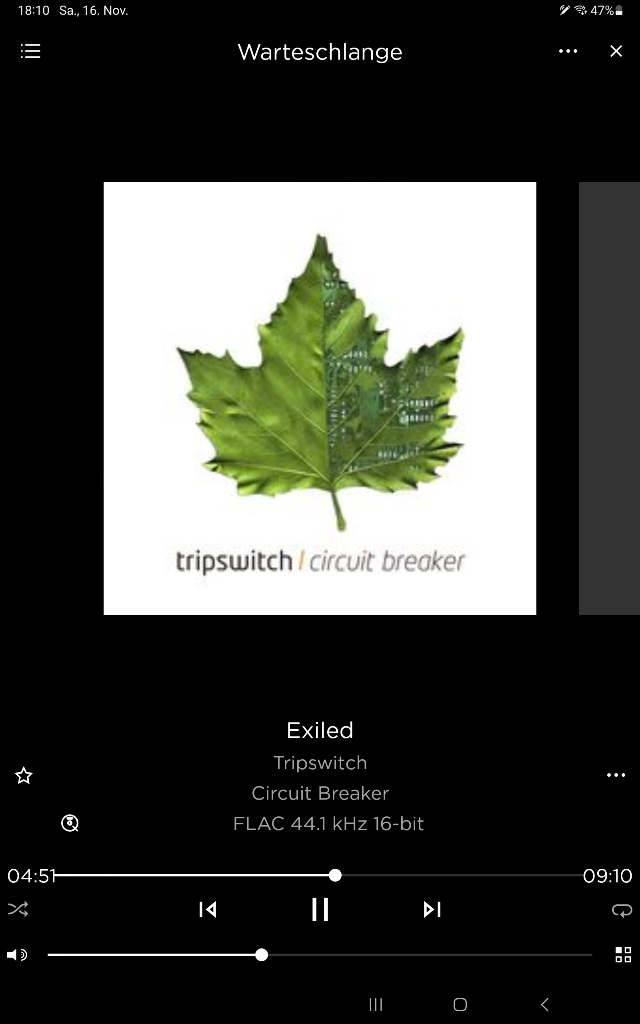
Task: Mark Exiled as favorite with star
Action: click(24, 775)
